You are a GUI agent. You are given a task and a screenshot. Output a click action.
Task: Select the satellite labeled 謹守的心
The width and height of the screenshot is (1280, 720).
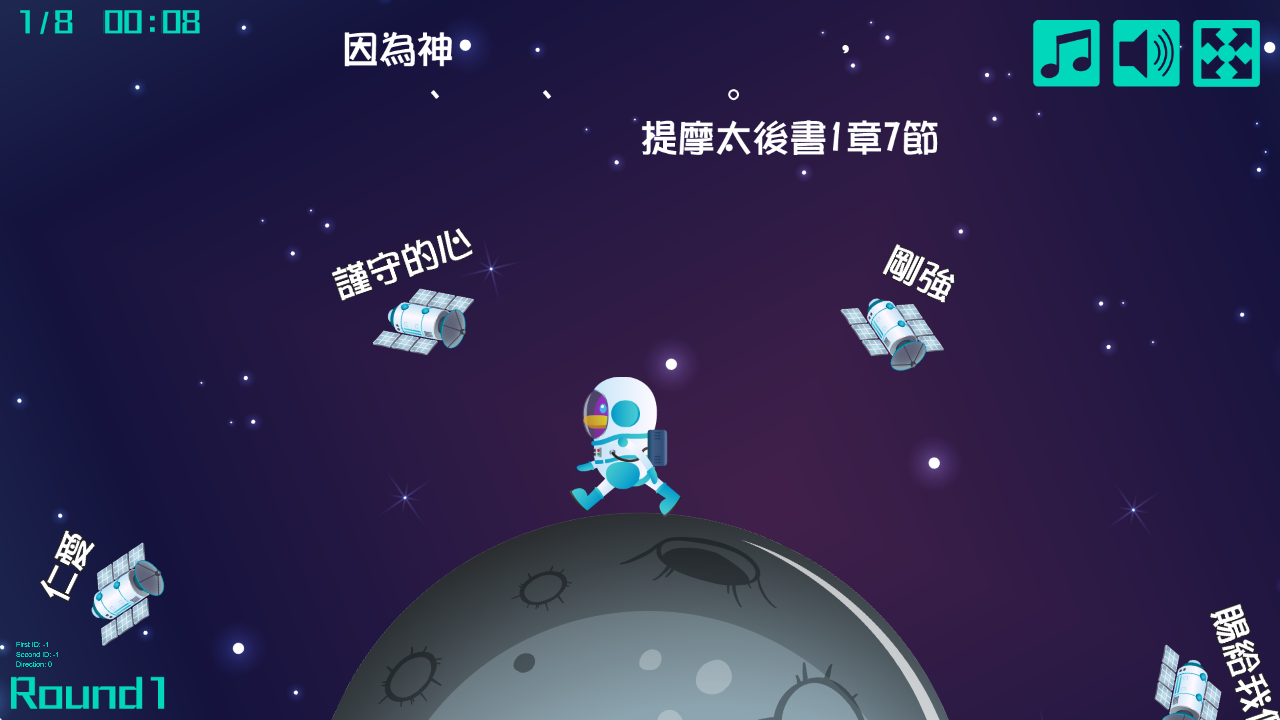[x=425, y=320]
